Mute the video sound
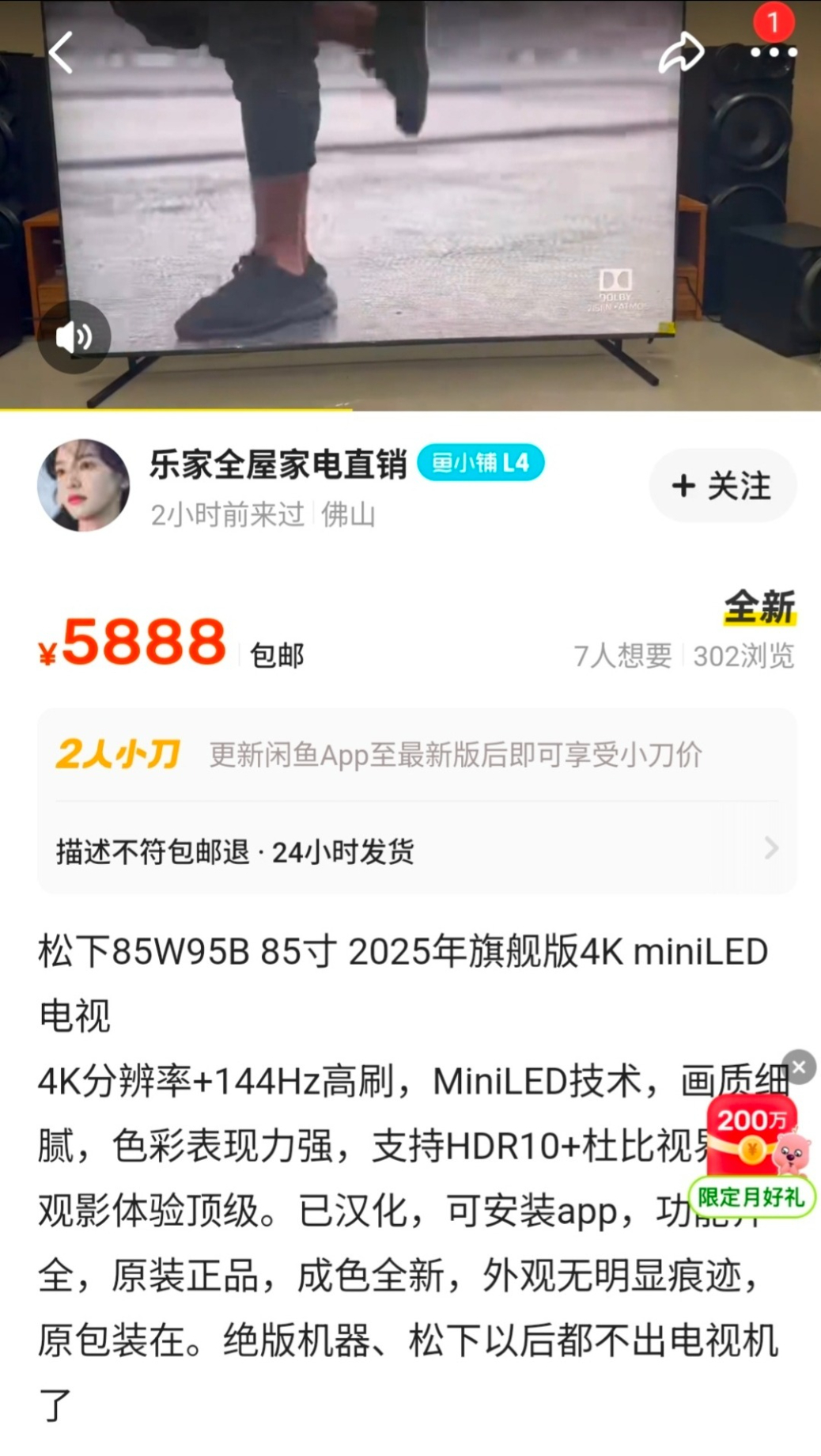Image resolution: width=821 pixels, height=1456 pixels. [74, 337]
